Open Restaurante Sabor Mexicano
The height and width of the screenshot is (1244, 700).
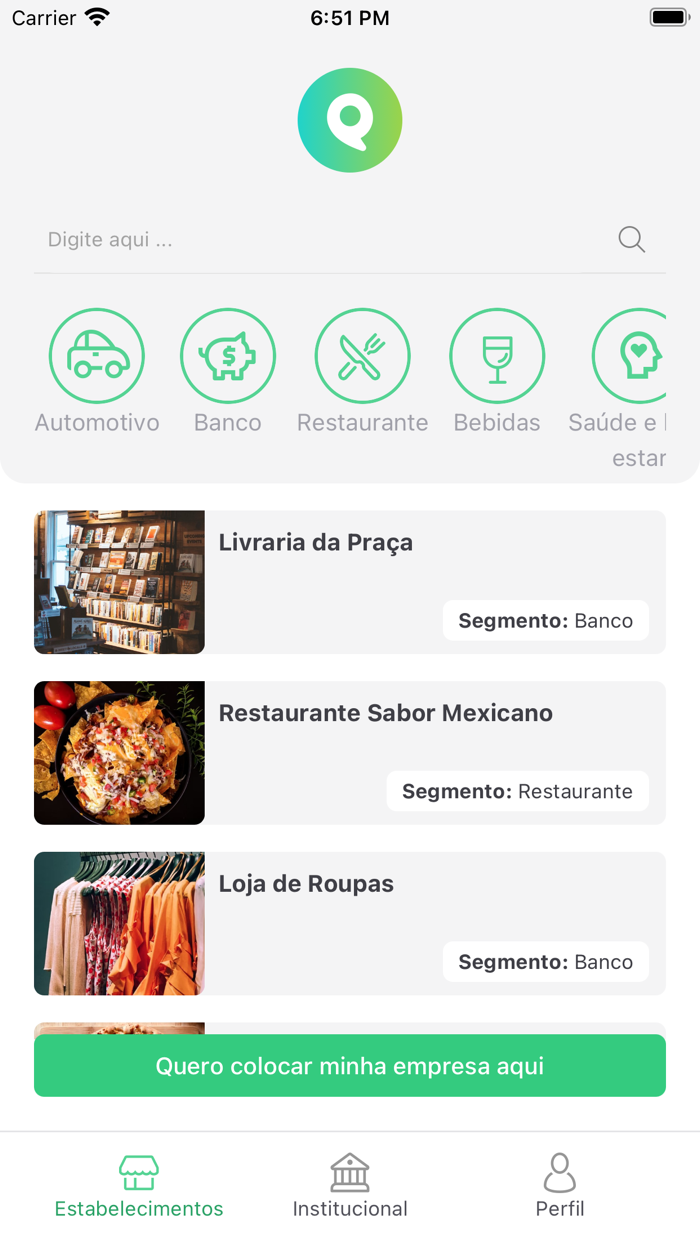(350, 753)
